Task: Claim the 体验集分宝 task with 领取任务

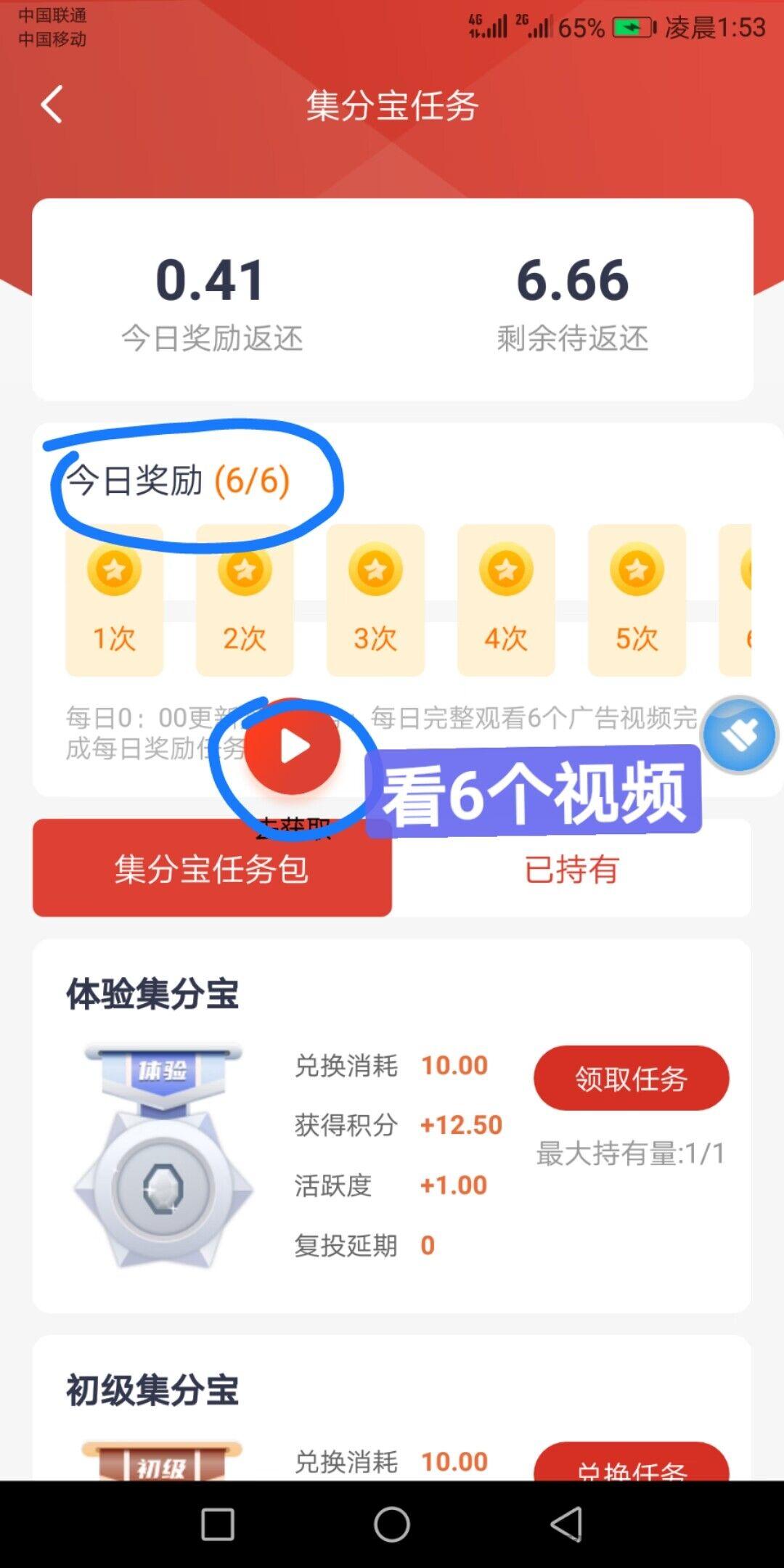Action: point(631,1078)
